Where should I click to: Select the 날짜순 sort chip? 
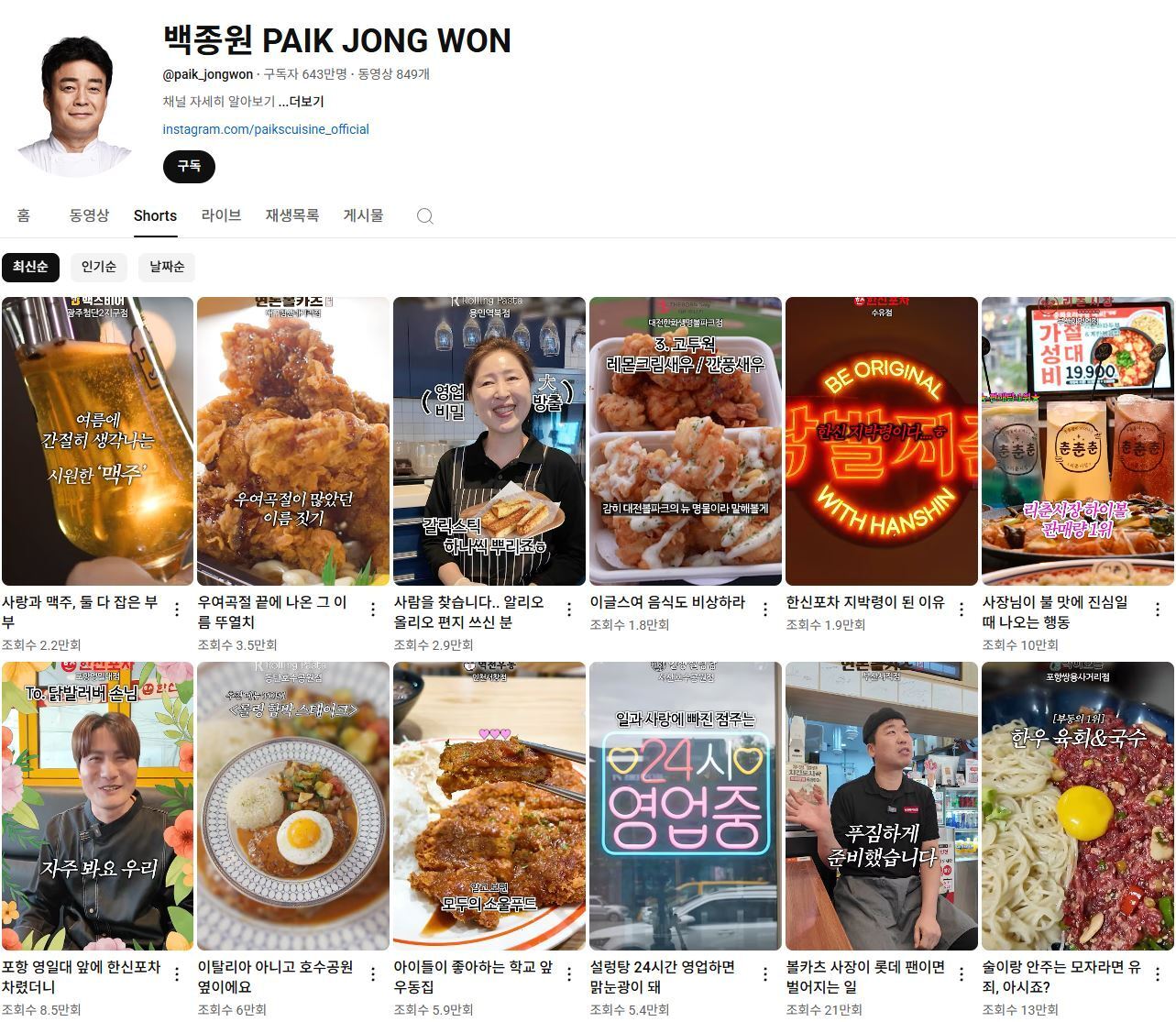[x=167, y=267]
